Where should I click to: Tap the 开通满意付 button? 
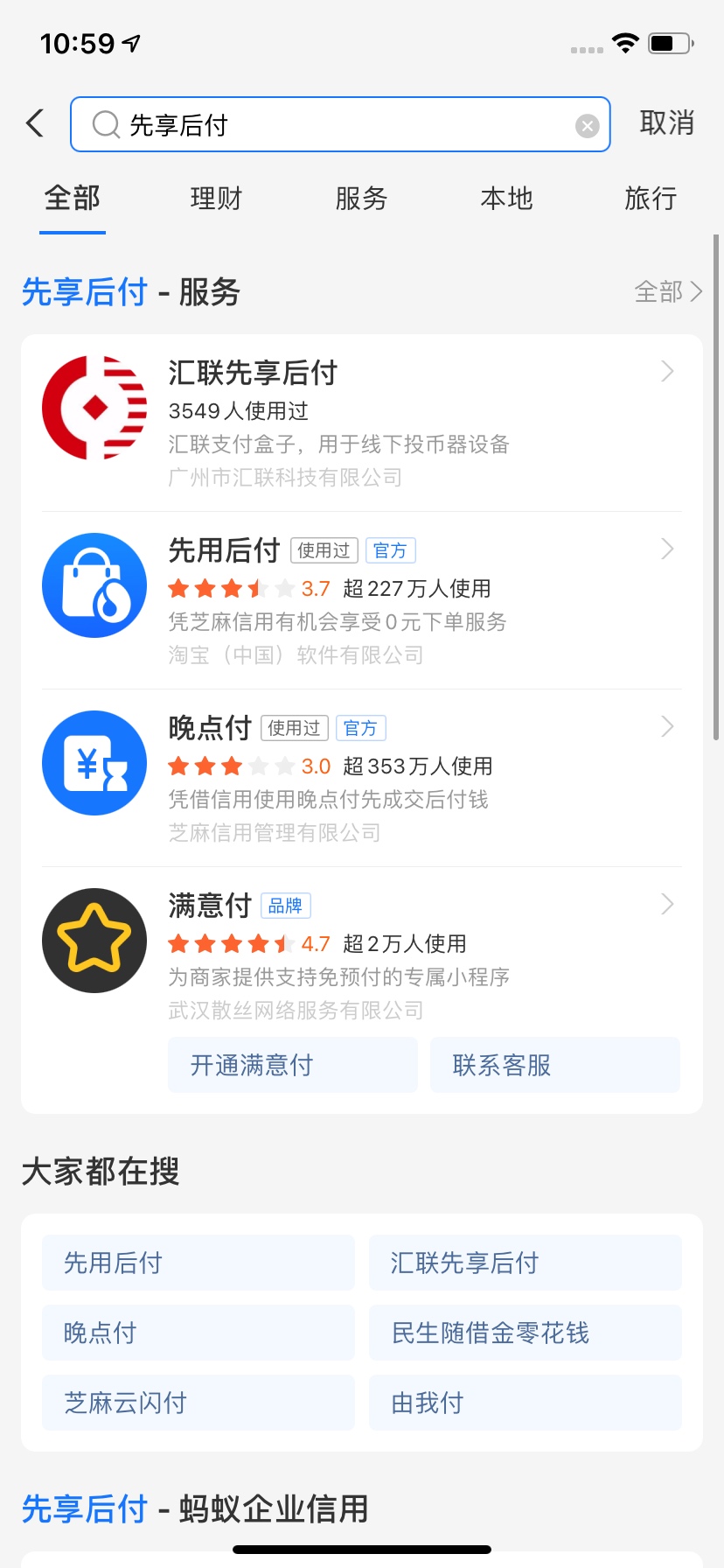[x=293, y=1065]
